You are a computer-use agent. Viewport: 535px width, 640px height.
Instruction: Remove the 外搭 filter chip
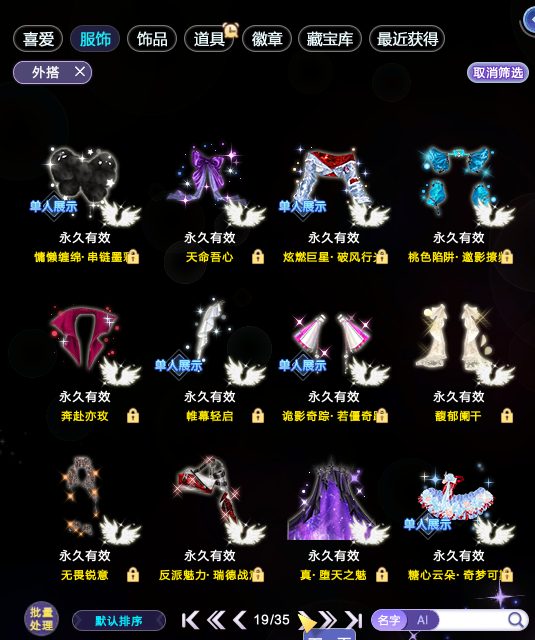click(80, 72)
